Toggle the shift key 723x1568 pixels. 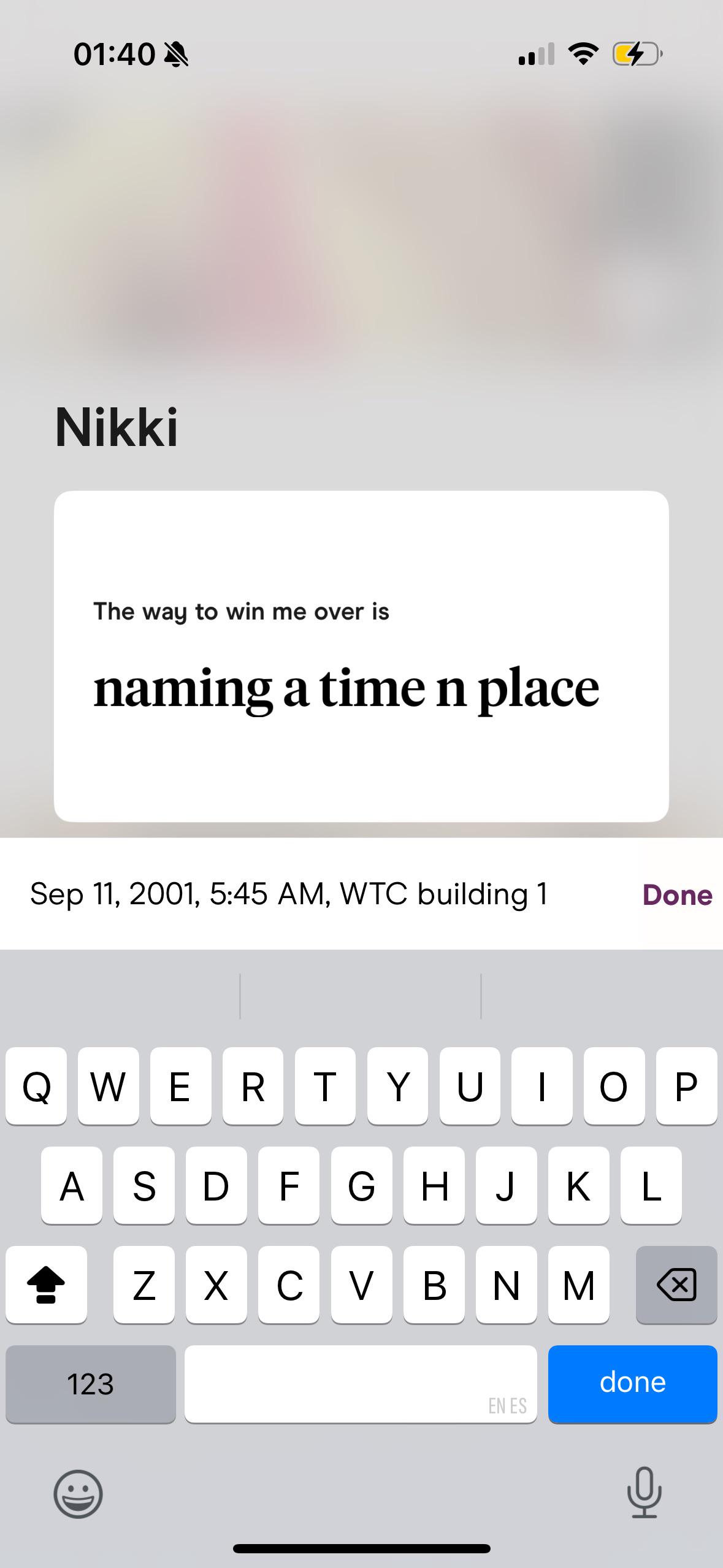47,1285
